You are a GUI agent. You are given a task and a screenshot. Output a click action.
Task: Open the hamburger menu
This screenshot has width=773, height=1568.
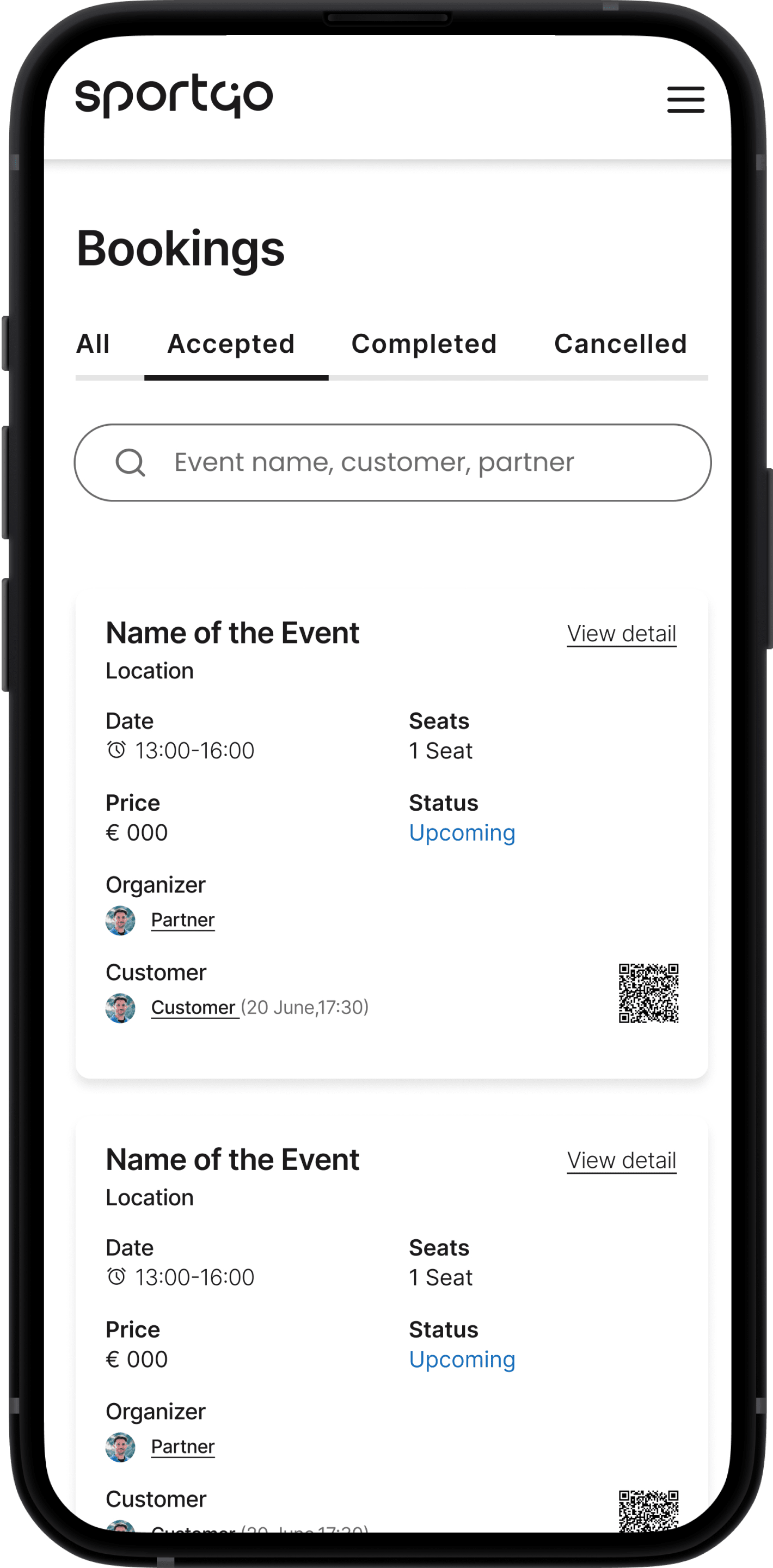pos(685,99)
